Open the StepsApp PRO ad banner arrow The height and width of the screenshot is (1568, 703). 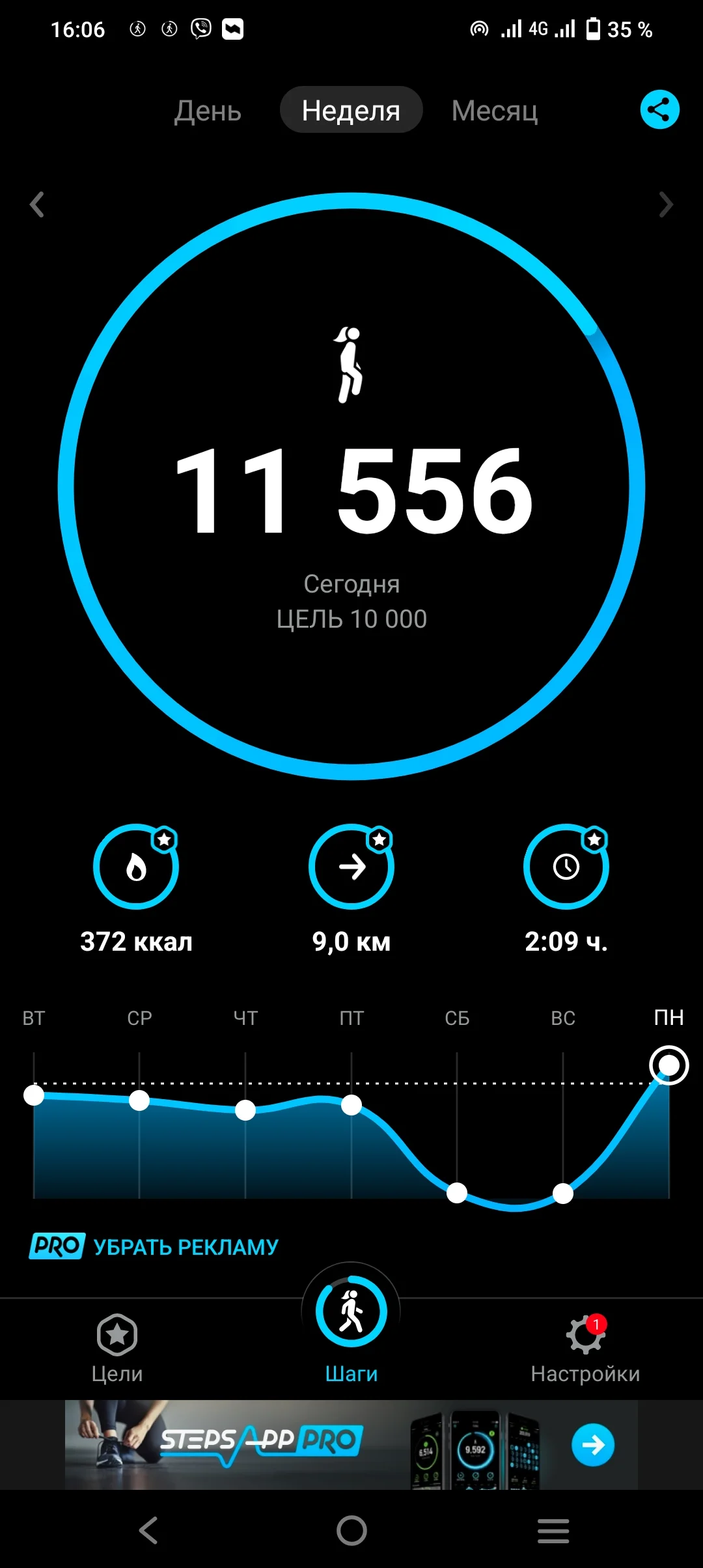pyautogui.click(x=593, y=1445)
